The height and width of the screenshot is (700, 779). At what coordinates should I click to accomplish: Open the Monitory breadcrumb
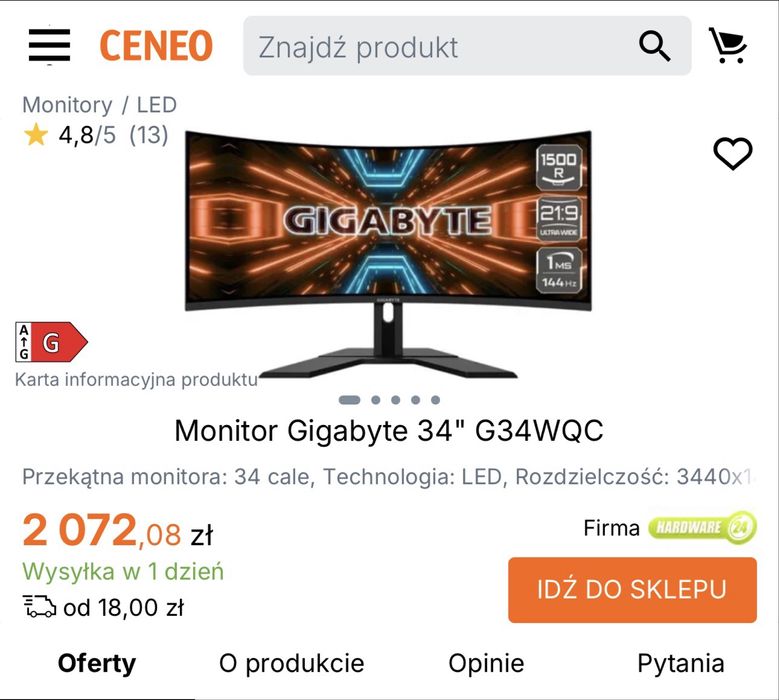(67, 104)
